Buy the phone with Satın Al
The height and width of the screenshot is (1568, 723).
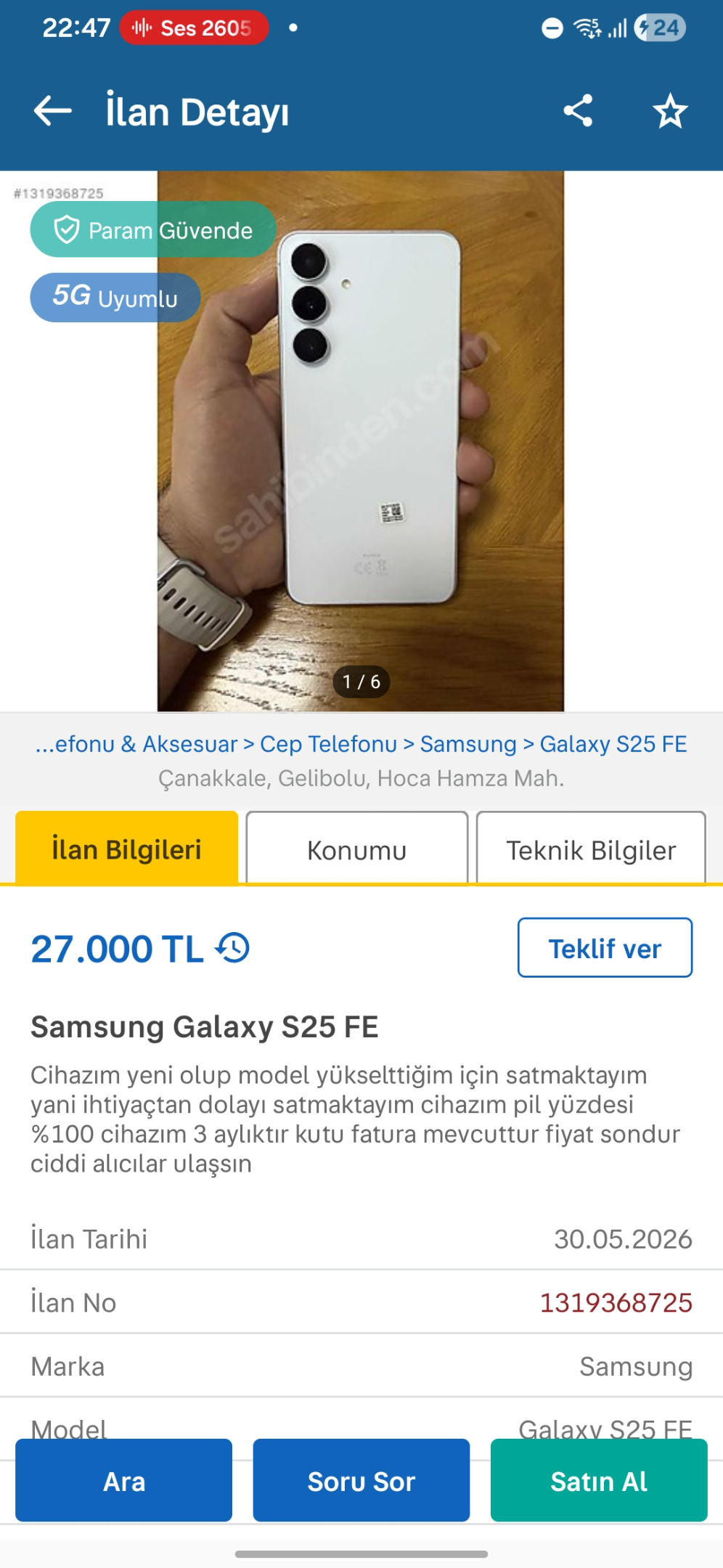pyautogui.click(x=599, y=1480)
